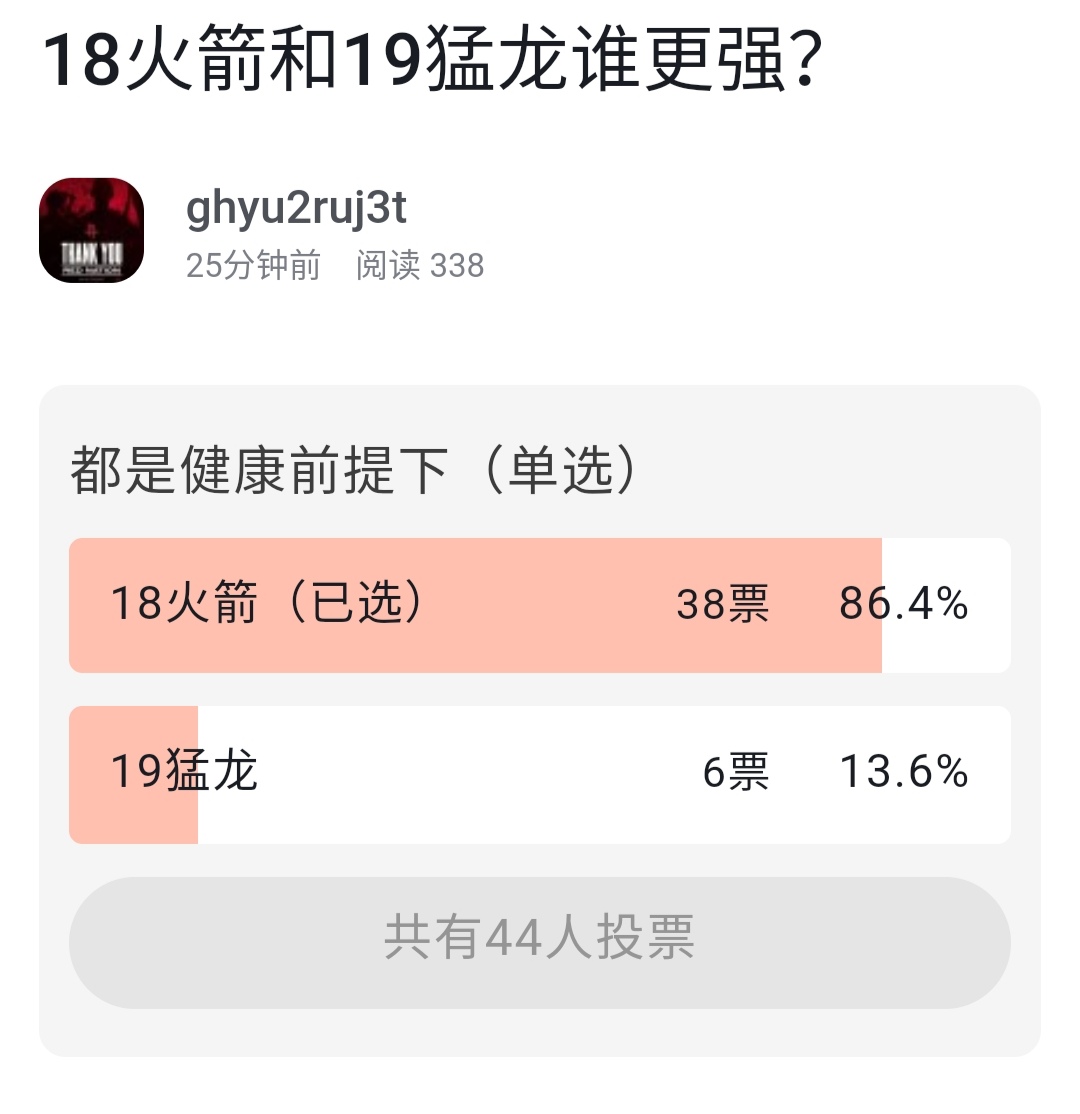The height and width of the screenshot is (1114, 1080).
Task: Open ghyu2ruj3t's profile avatar
Action: click(x=91, y=230)
